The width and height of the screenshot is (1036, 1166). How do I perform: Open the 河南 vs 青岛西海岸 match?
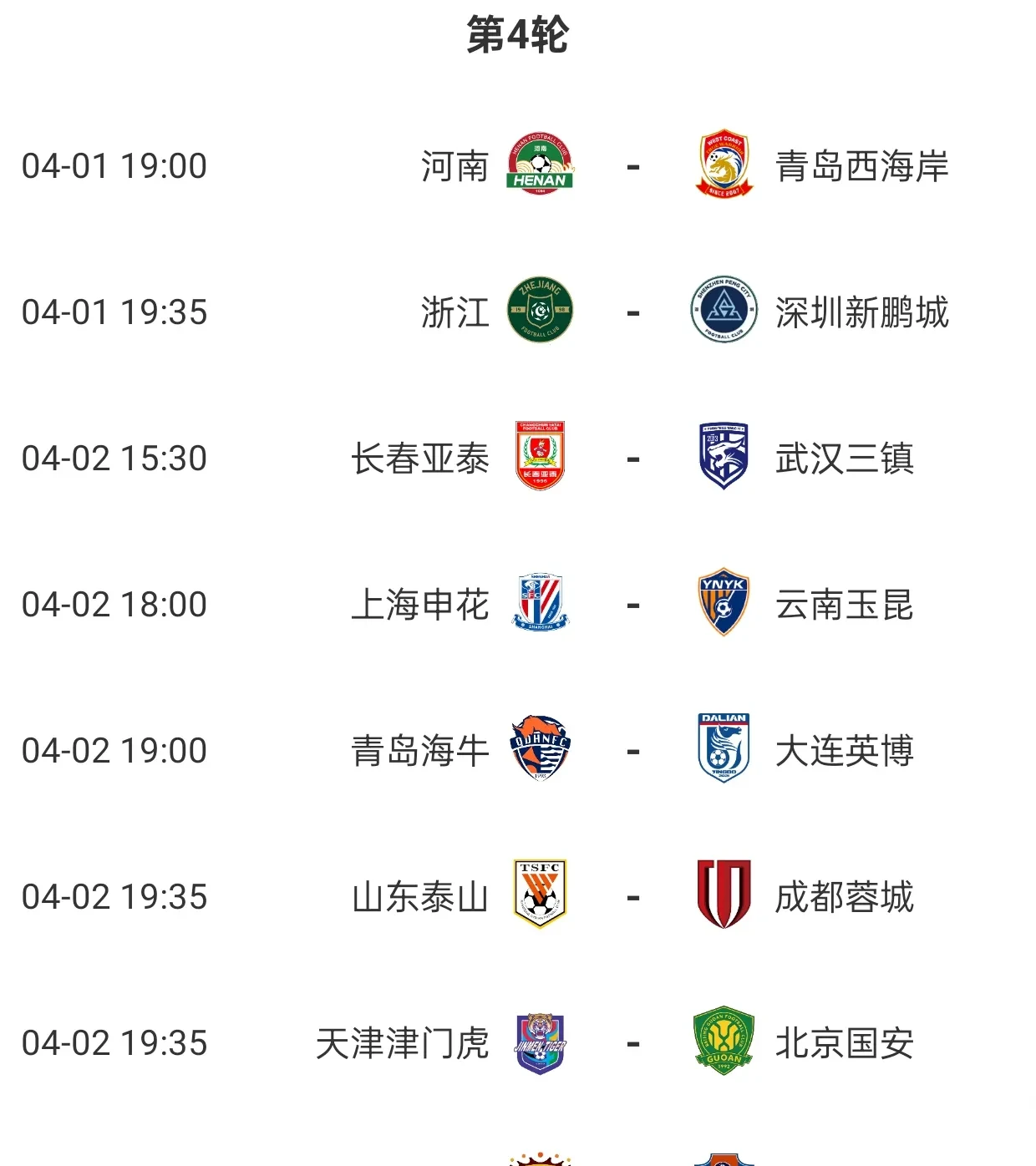click(632, 166)
